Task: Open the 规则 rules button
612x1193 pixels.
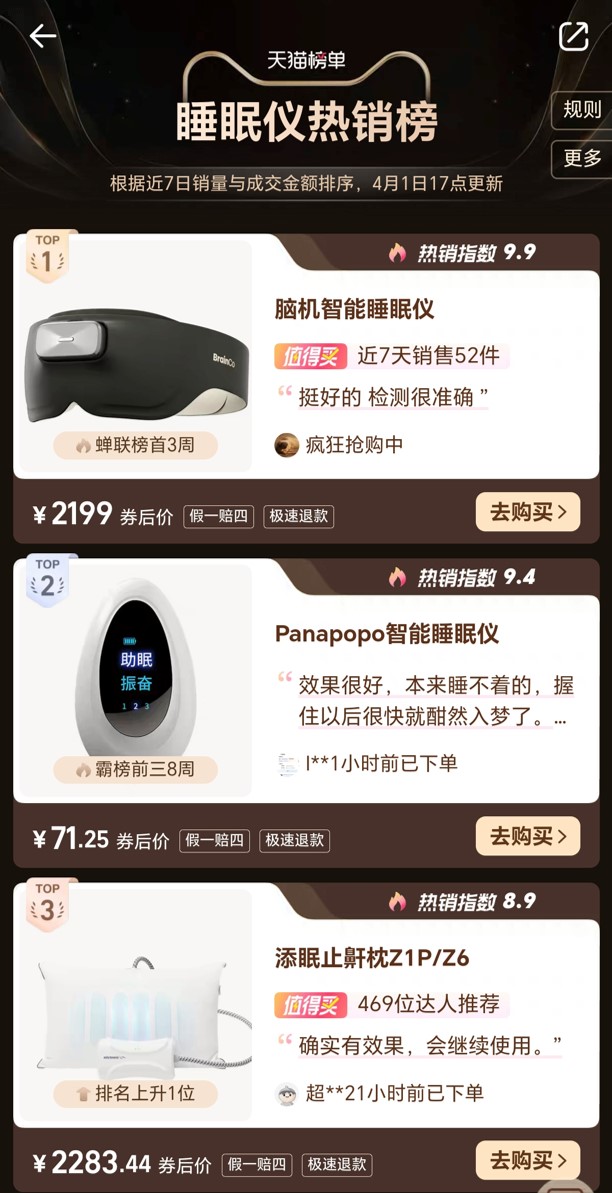Action: (582, 110)
